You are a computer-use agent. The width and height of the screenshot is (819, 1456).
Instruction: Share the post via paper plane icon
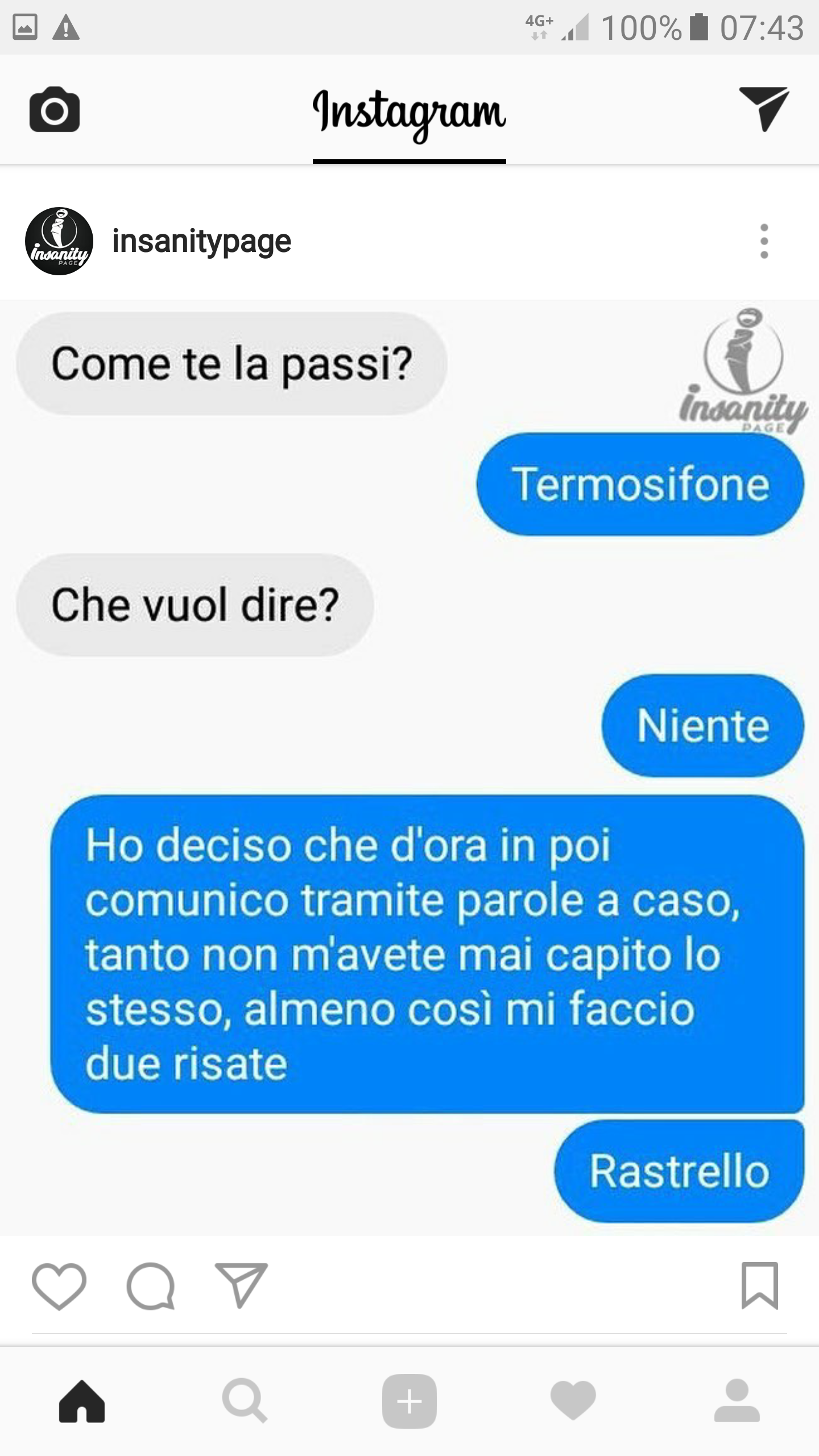(241, 1287)
